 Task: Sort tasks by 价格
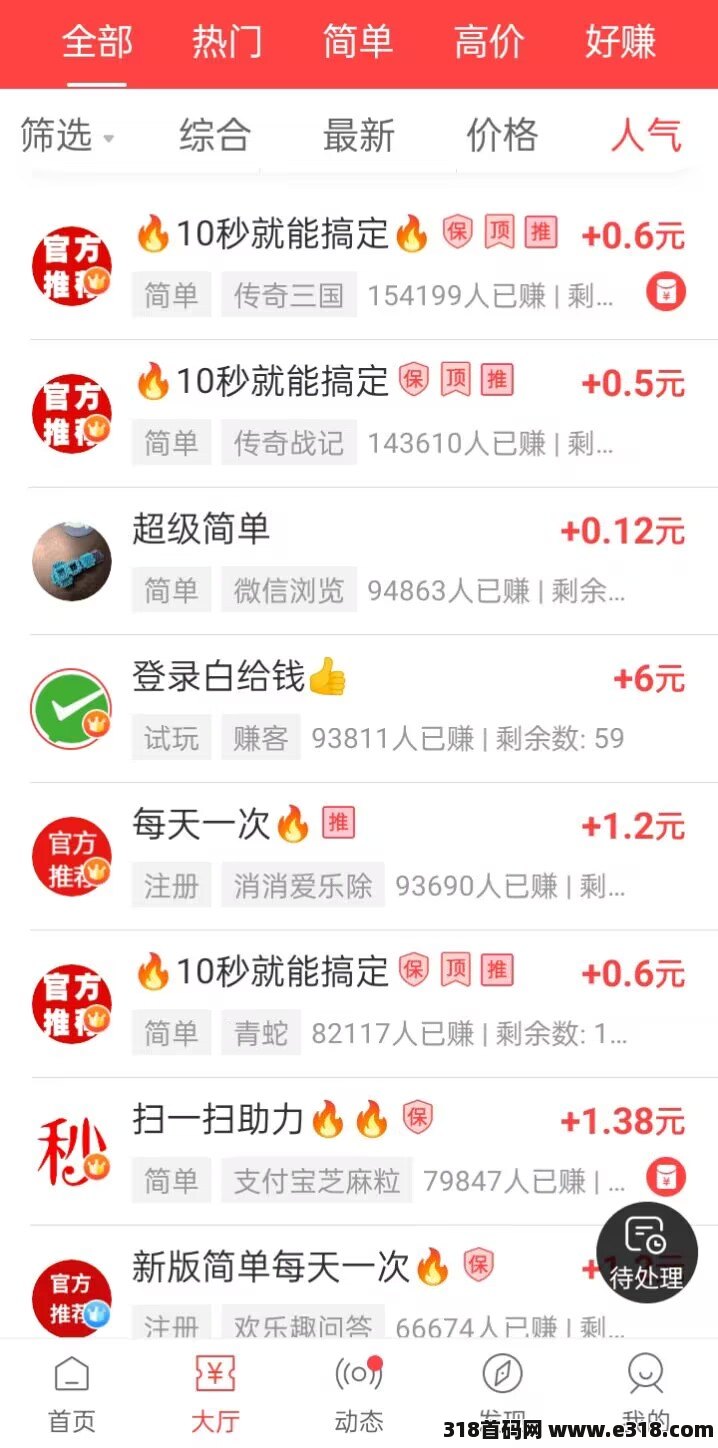pyautogui.click(x=502, y=136)
